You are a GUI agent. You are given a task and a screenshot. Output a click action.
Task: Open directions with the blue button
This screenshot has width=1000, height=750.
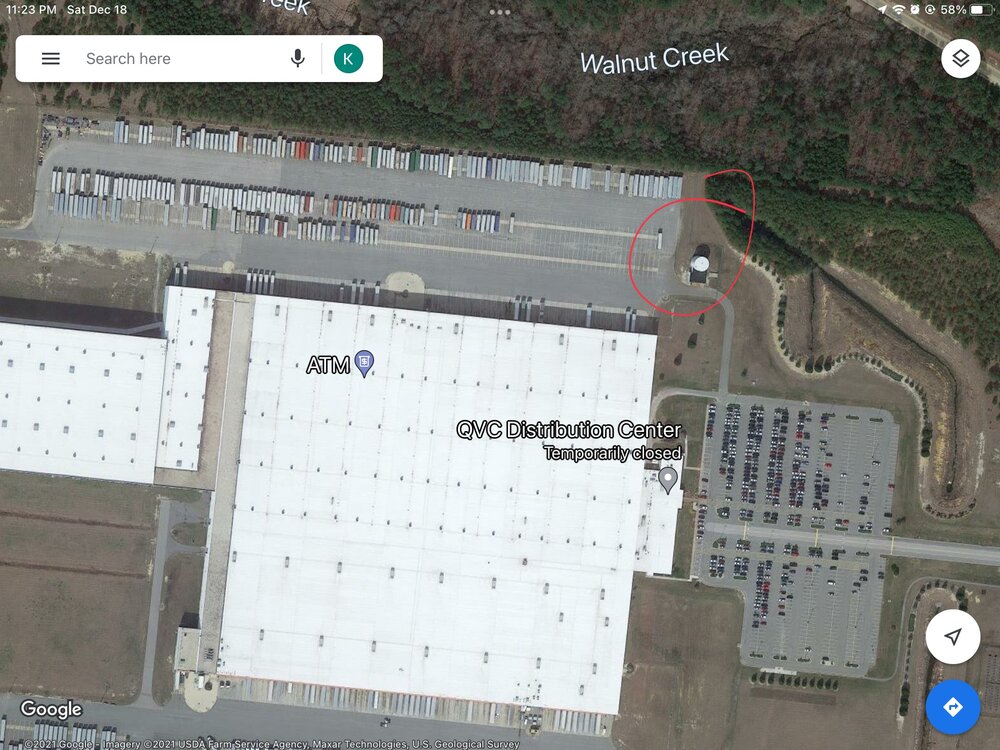(952, 707)
